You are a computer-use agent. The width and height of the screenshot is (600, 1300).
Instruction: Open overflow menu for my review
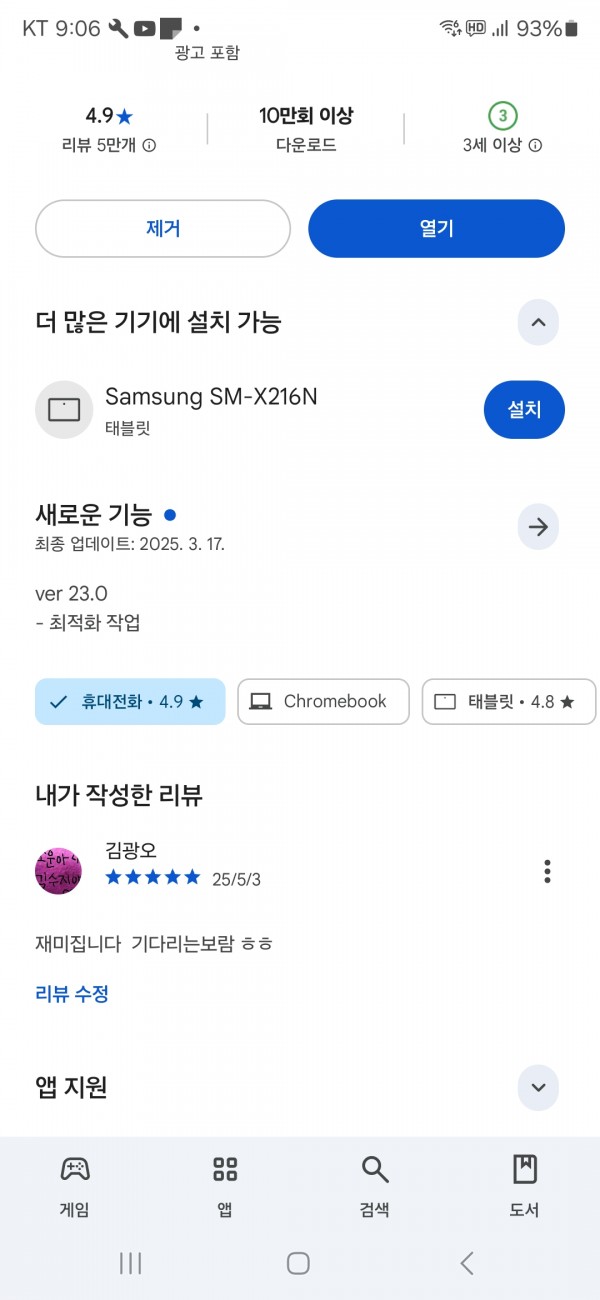(547, 871)
